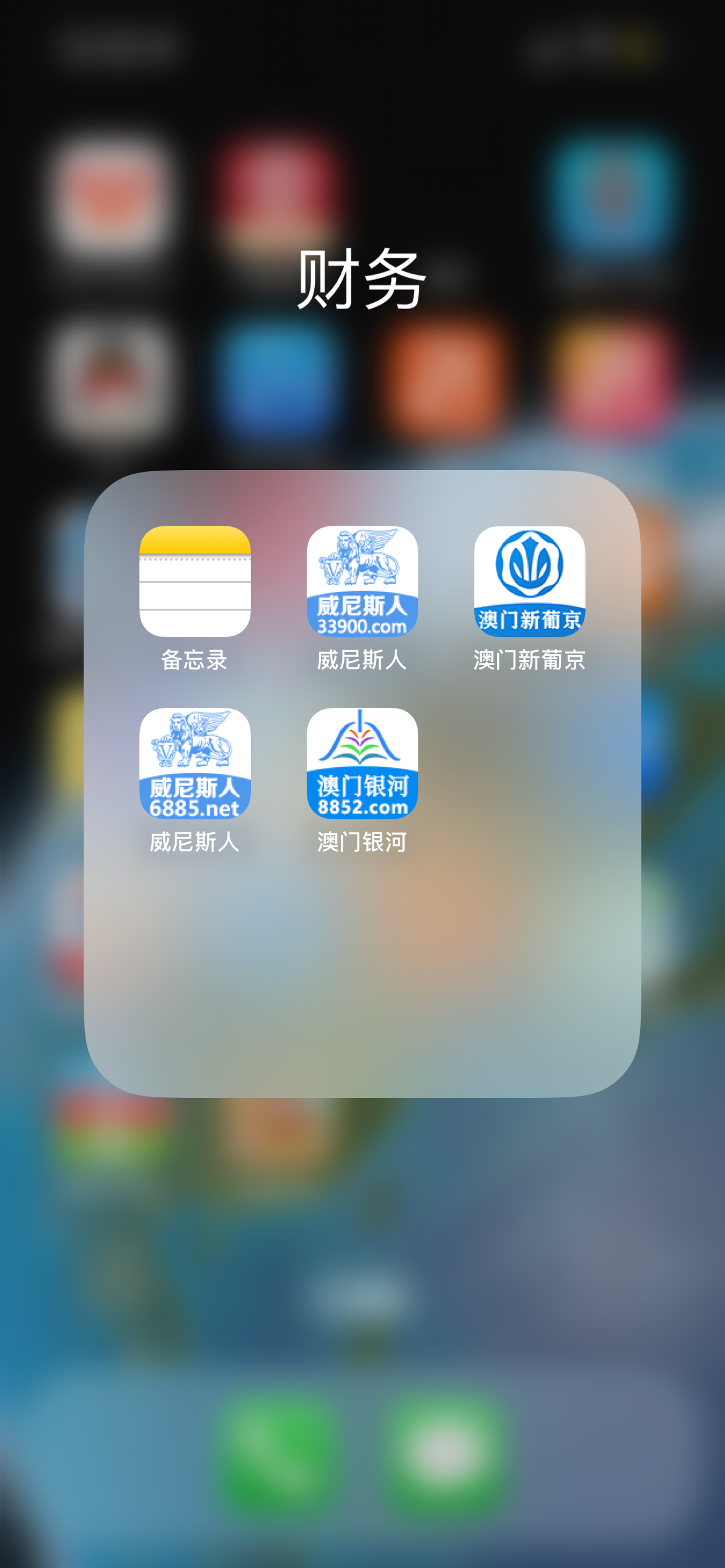Open the 澳门银河 8852.com app

(362, 763)
